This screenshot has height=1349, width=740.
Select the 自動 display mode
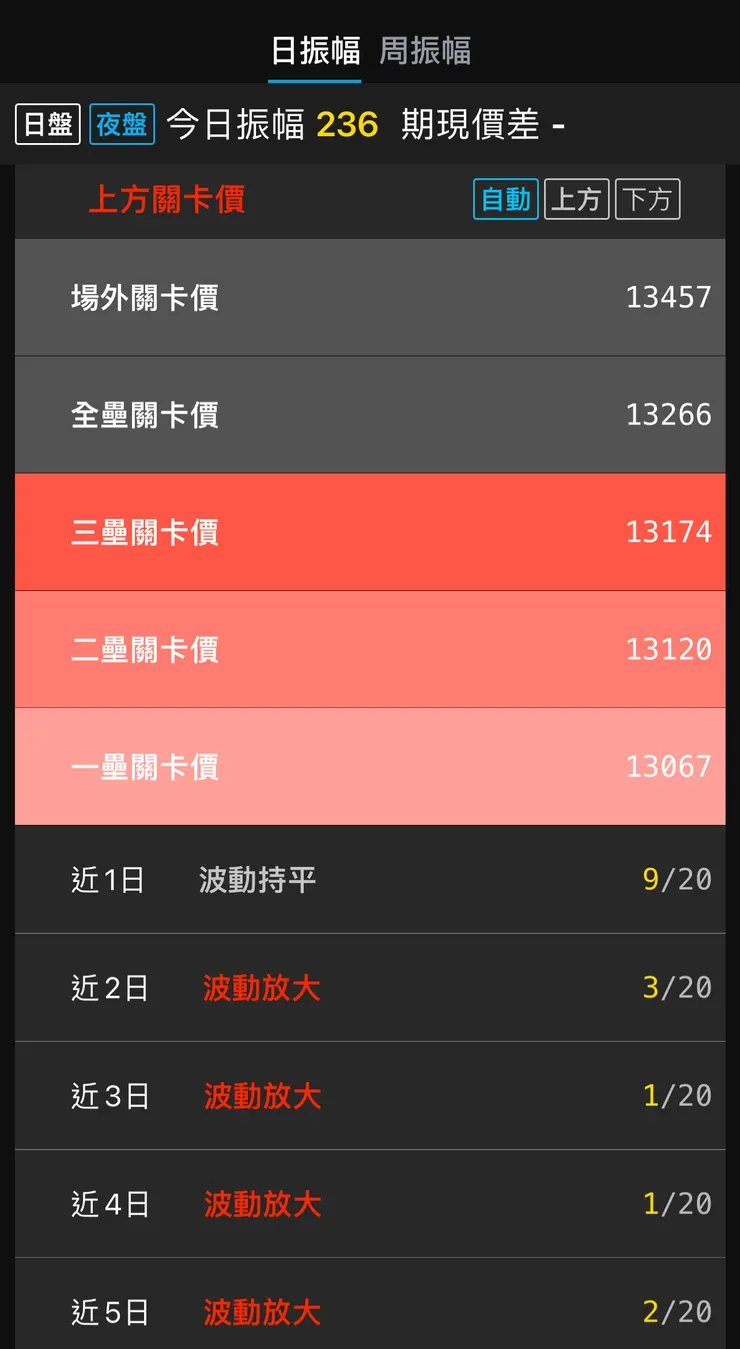[x=505, y=199]
